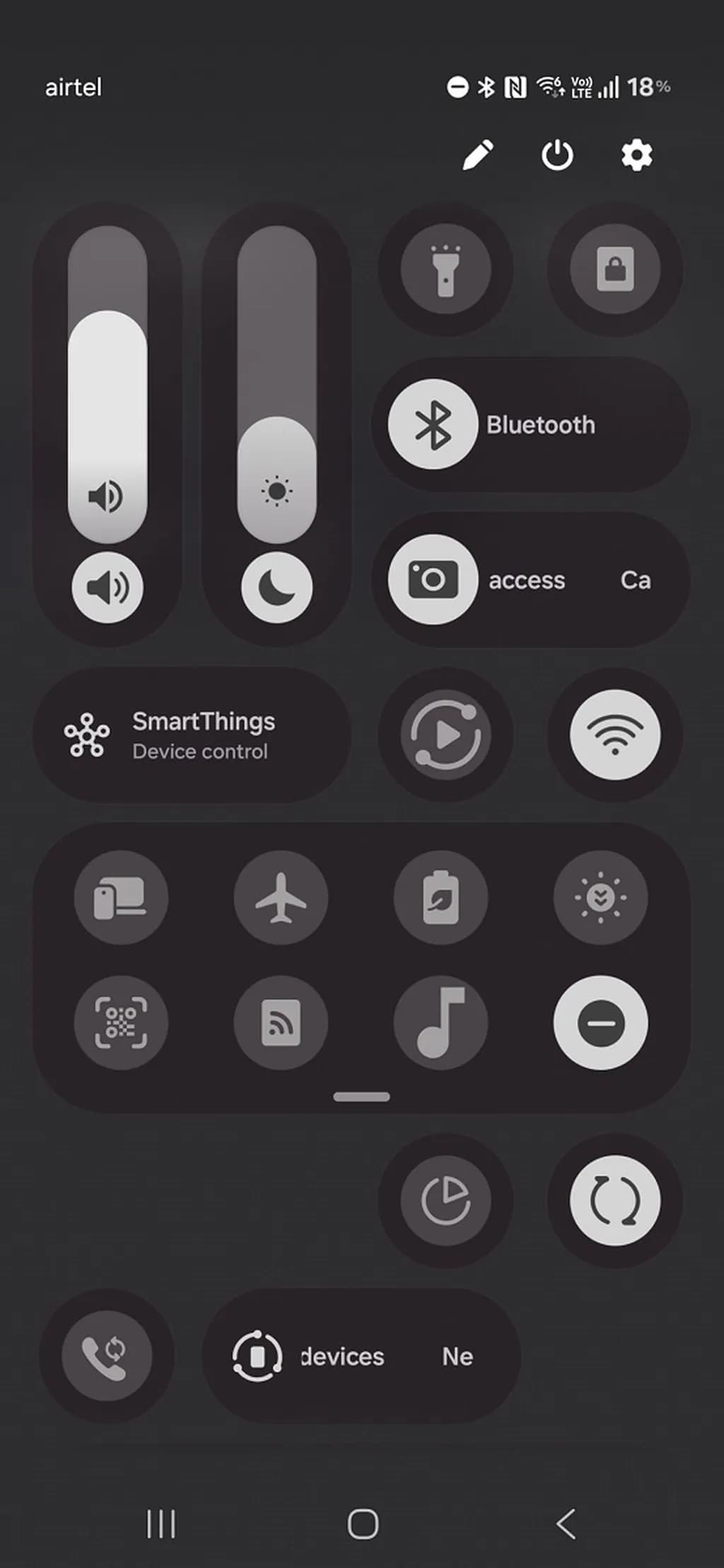Go back using navigation bar
The height and width of the screenshot is (1568, 724).
[x=566, y=1523]
